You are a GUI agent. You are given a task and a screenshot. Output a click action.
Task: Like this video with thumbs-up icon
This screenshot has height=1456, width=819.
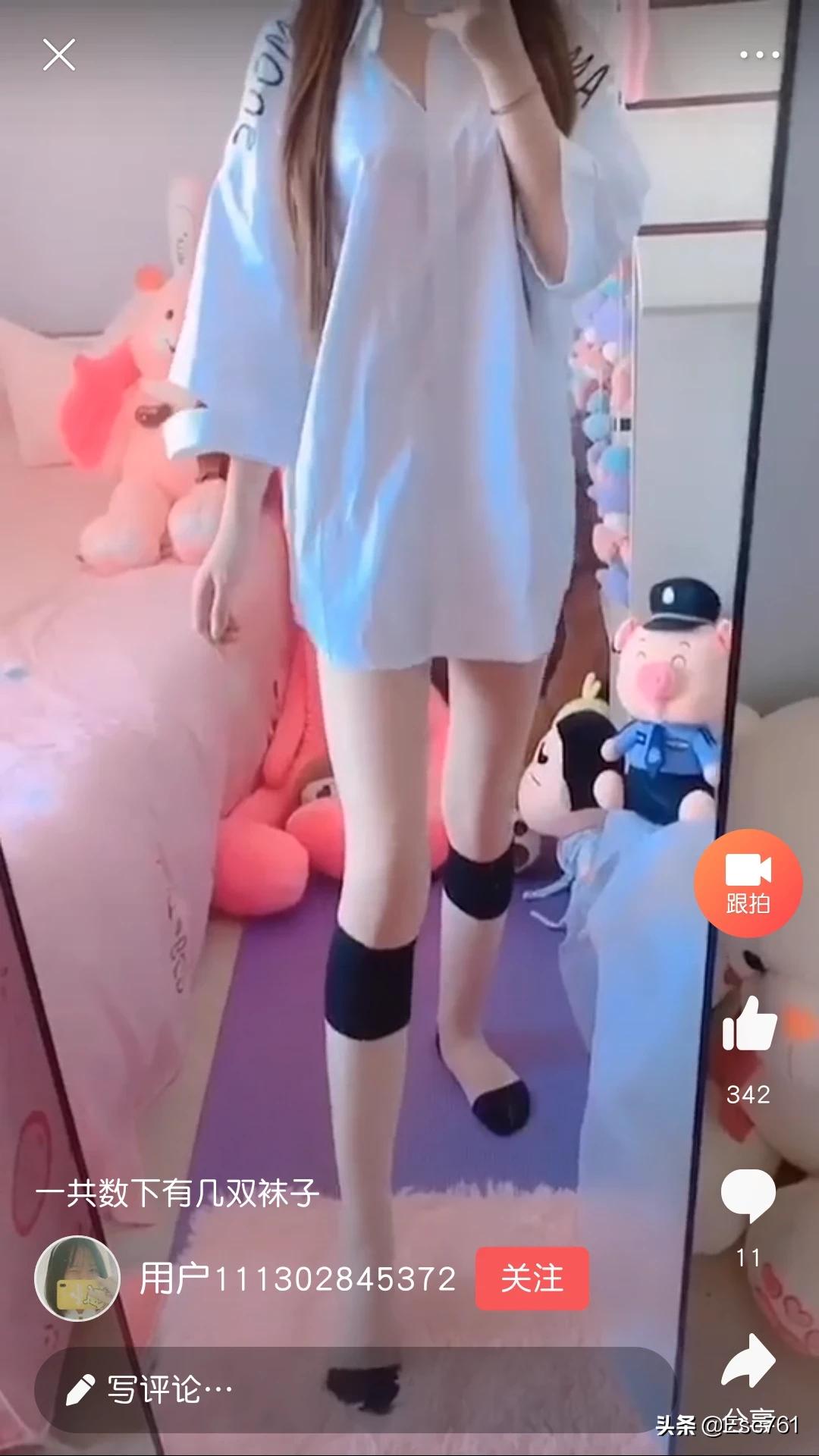click(x=749, y=1025)
